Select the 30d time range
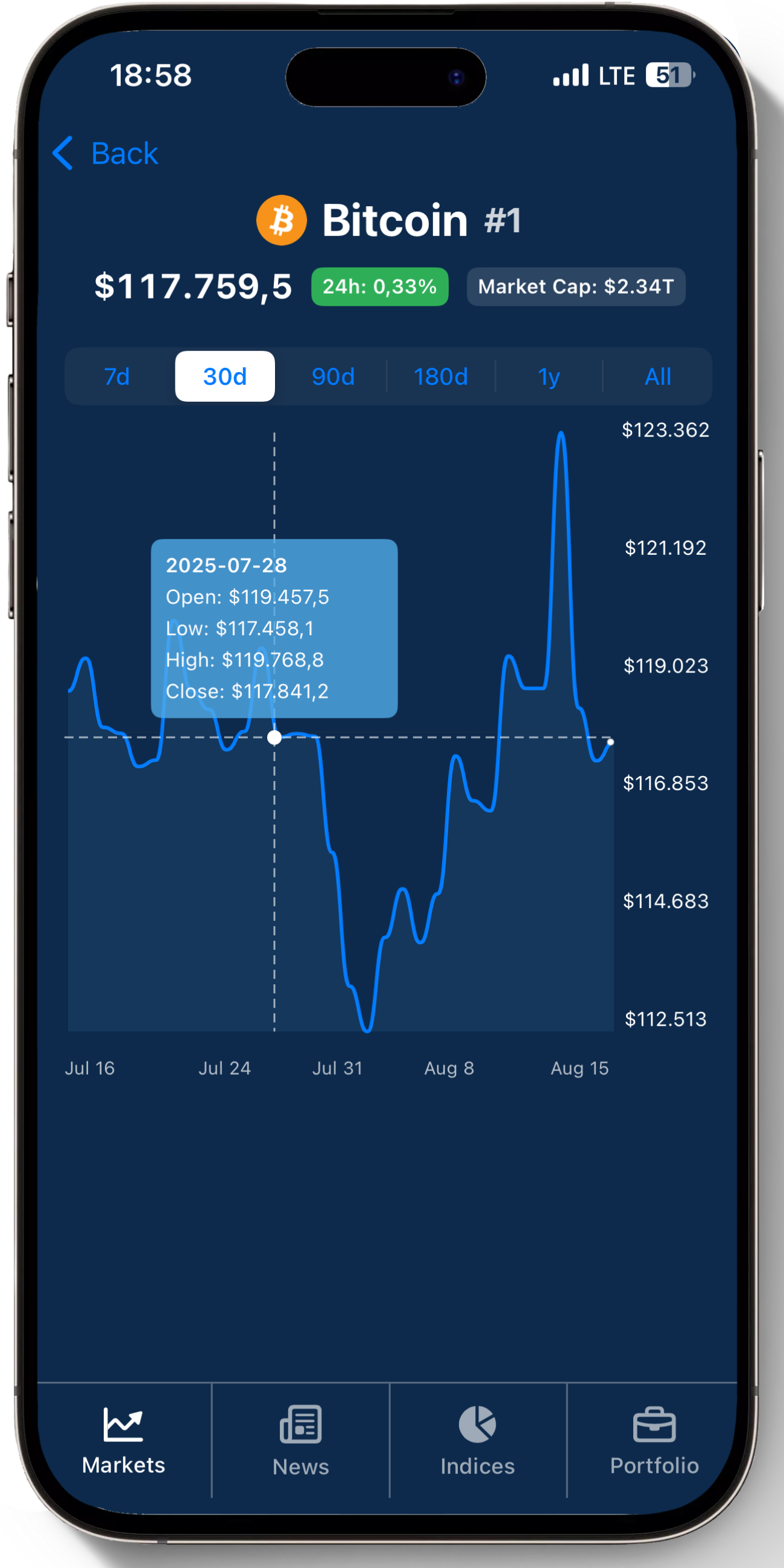The height and width of the screenshot is (1568, 784). [224, 377]
